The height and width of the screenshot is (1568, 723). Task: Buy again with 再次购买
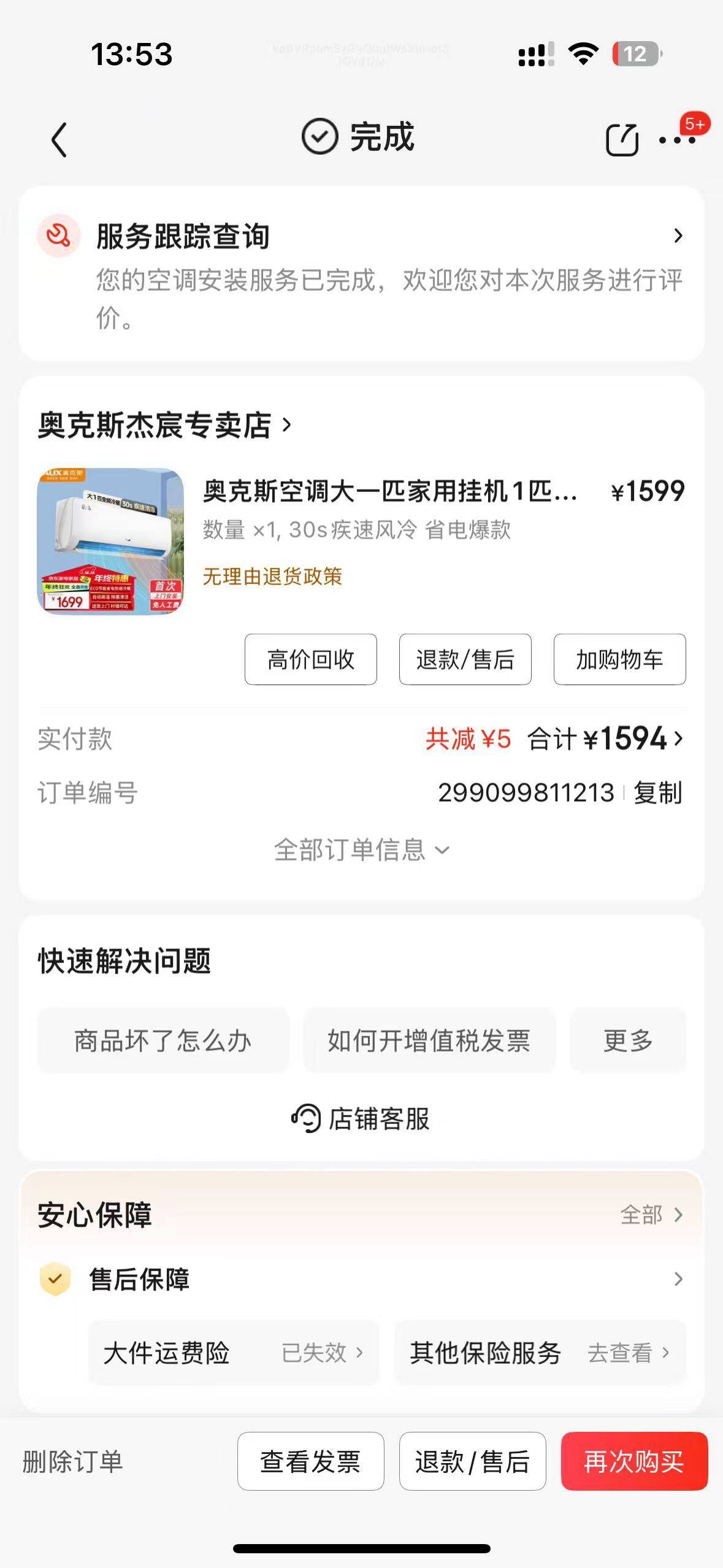633,1461
